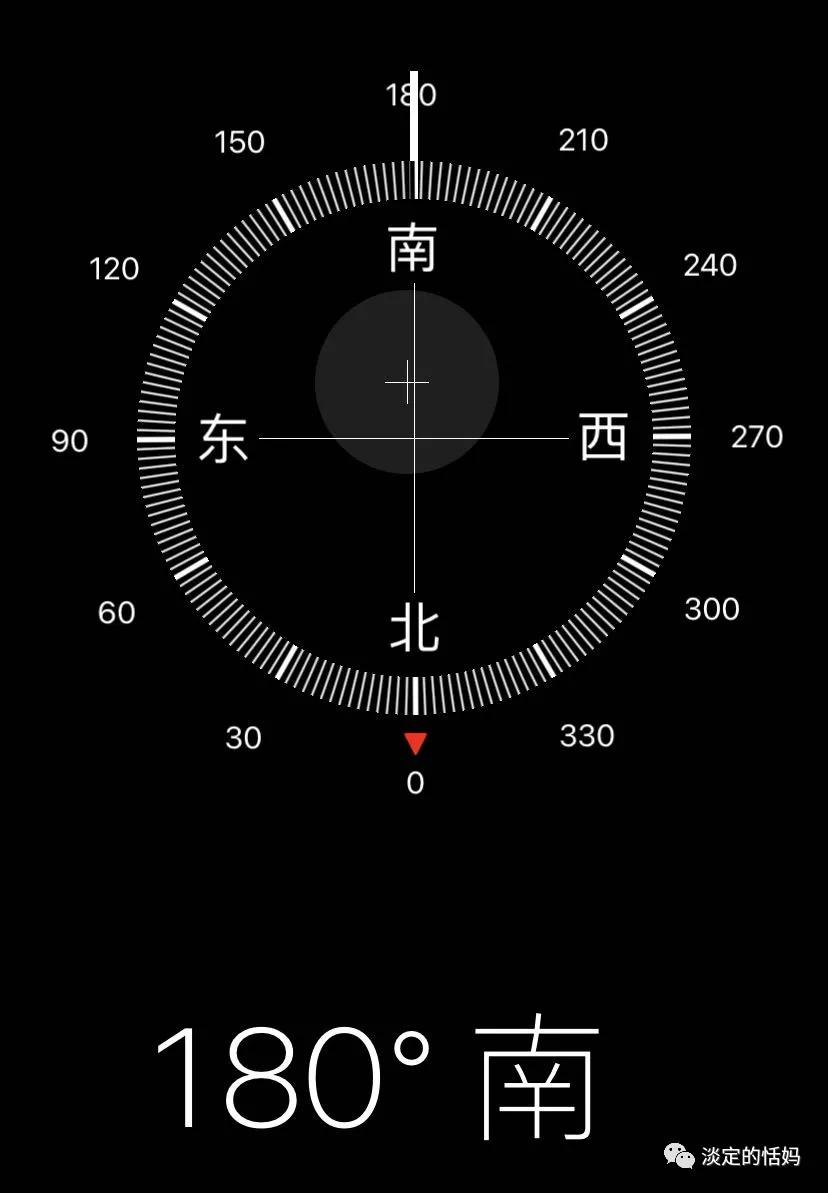Image resolution: width=828 pixels, height=1193 pixels.
Task: Tap the 0 label below the dial
Action: pos(413,784)
